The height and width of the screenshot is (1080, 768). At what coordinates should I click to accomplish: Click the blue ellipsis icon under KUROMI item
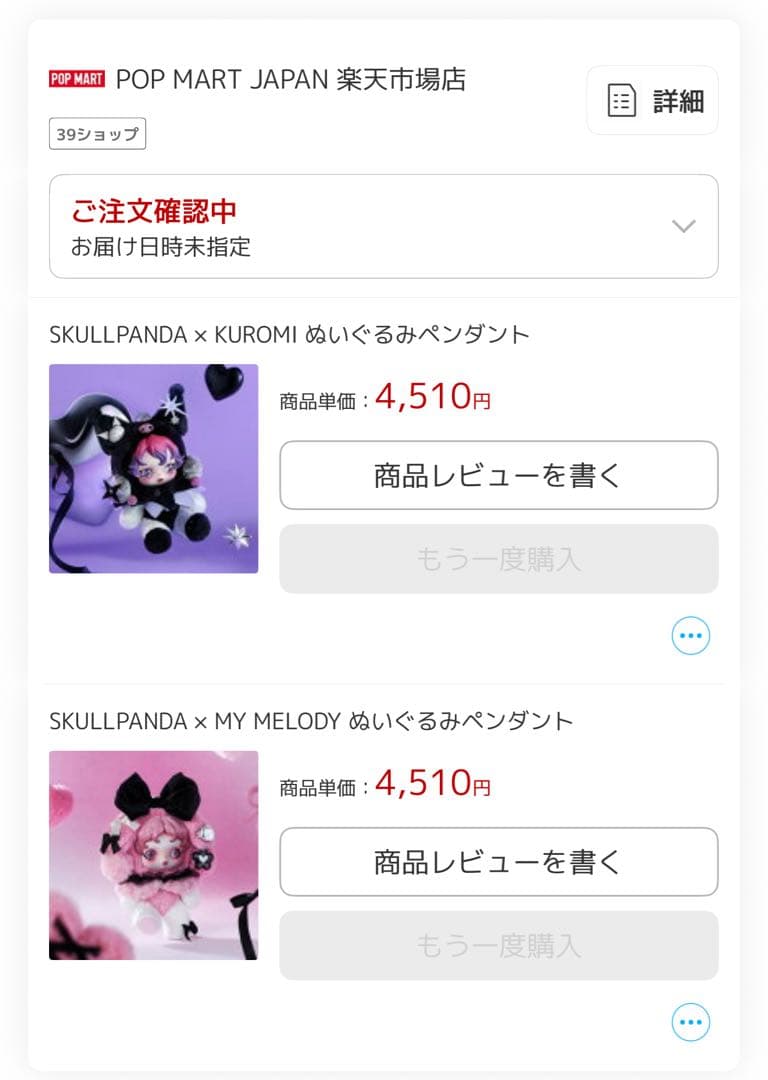tap(691, 635)
